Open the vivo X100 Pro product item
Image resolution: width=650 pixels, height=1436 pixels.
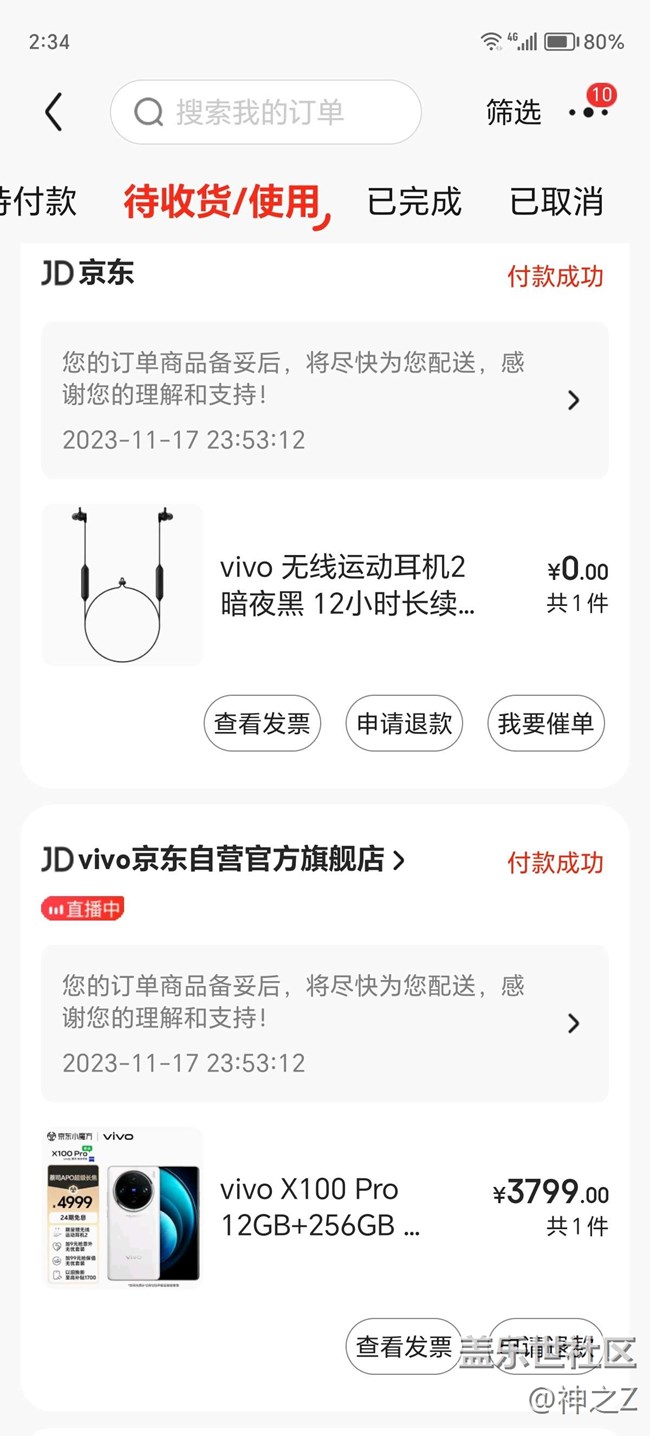click(x=320, y=1207)
